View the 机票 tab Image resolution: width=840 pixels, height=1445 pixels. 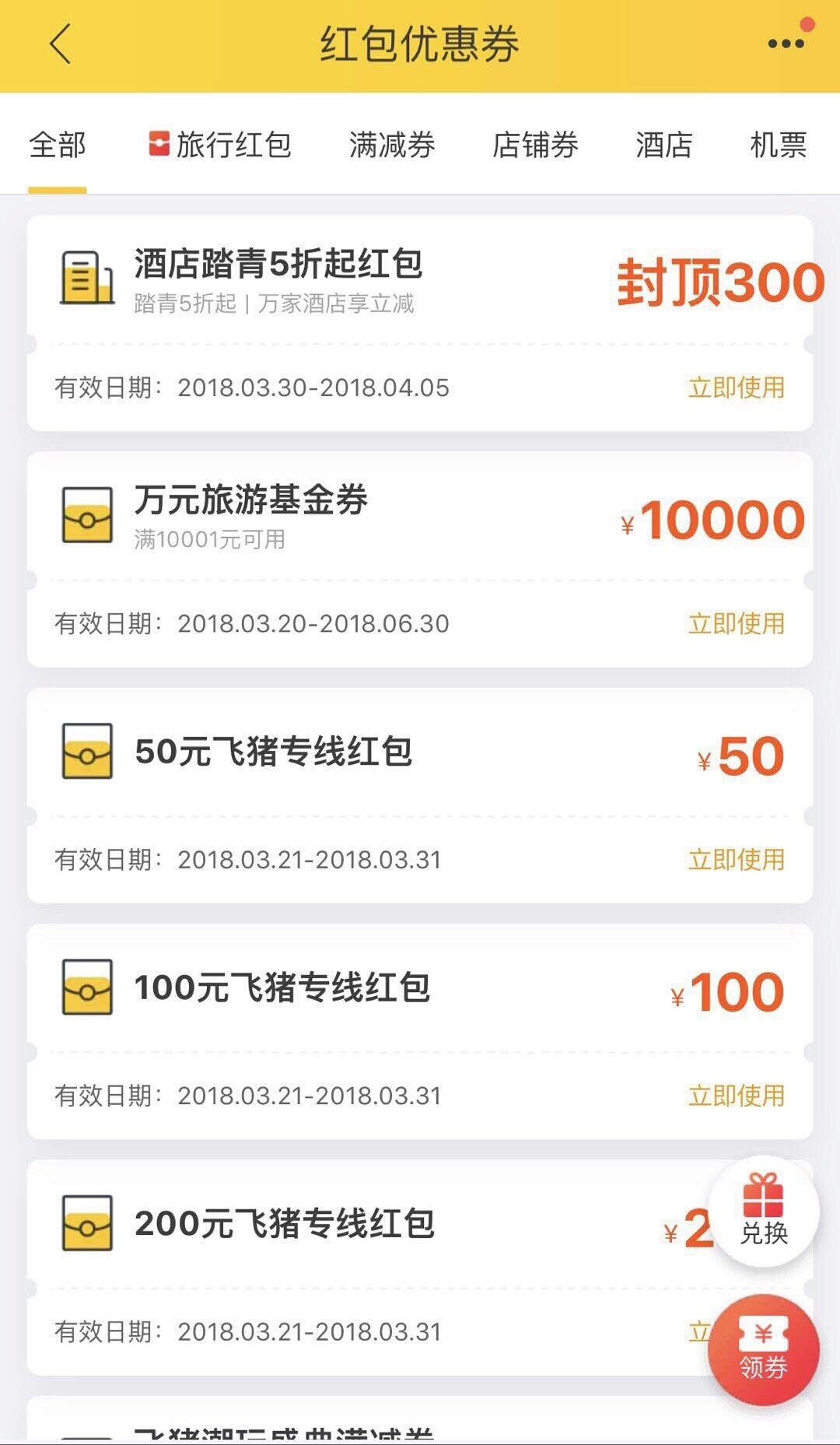pos(778,145)
